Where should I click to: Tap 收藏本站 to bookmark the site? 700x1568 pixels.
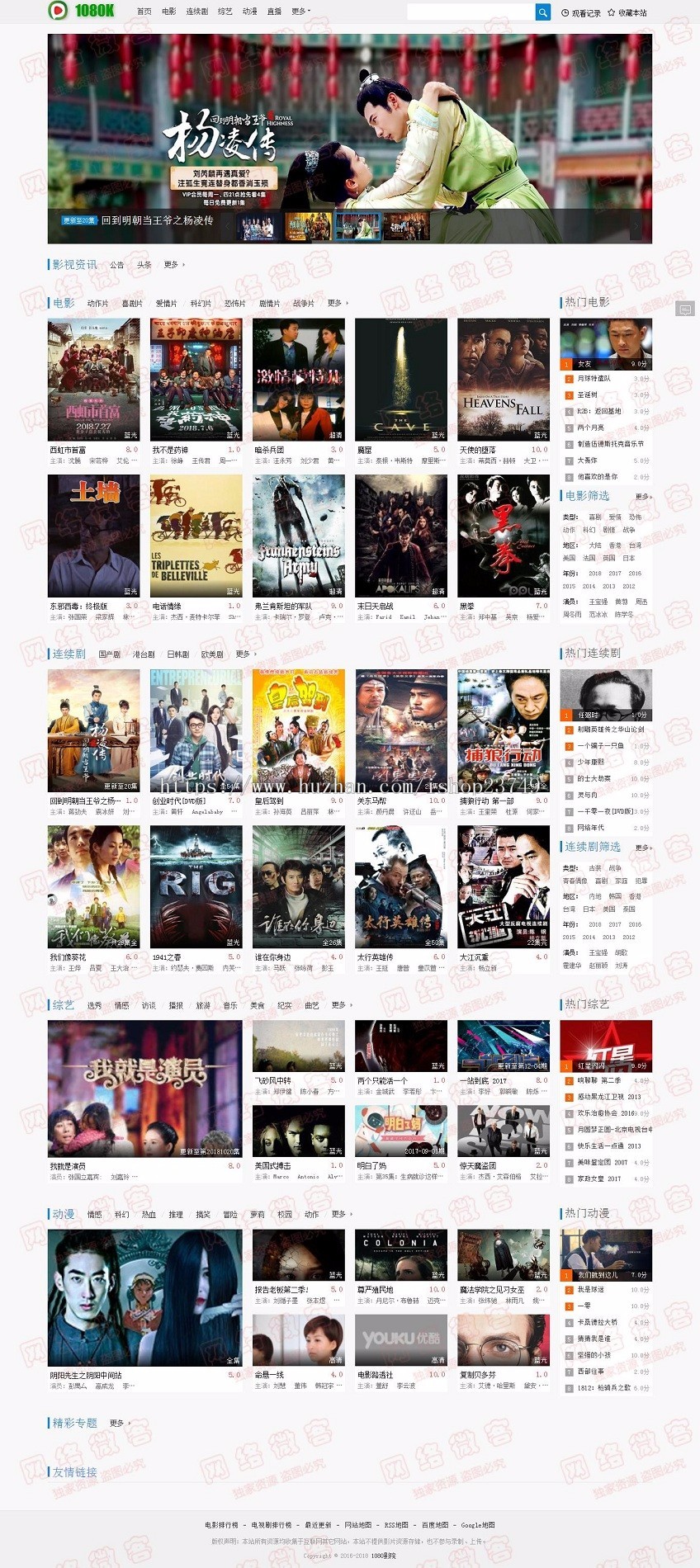point(627,12)
